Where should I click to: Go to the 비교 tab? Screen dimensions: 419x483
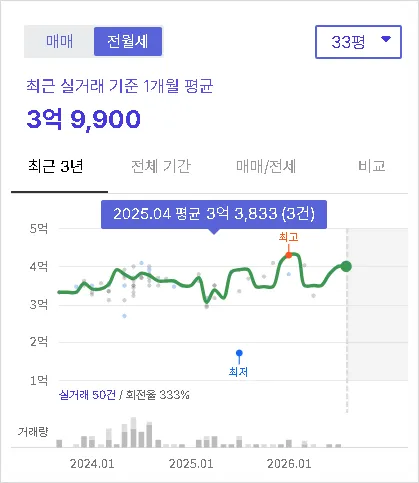(372, 166)
